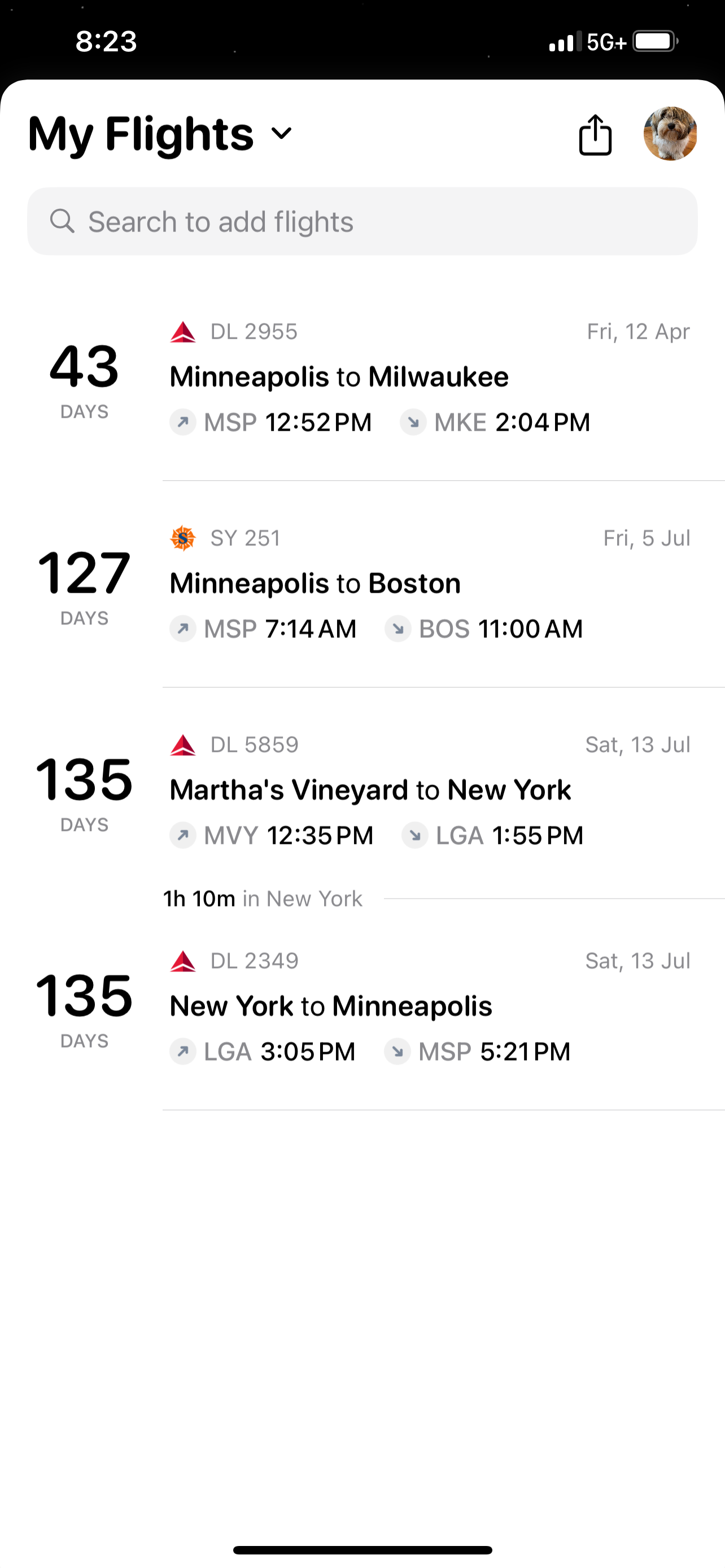Open the profile avatar
The image size is (725, 1568).
[670, 134]
